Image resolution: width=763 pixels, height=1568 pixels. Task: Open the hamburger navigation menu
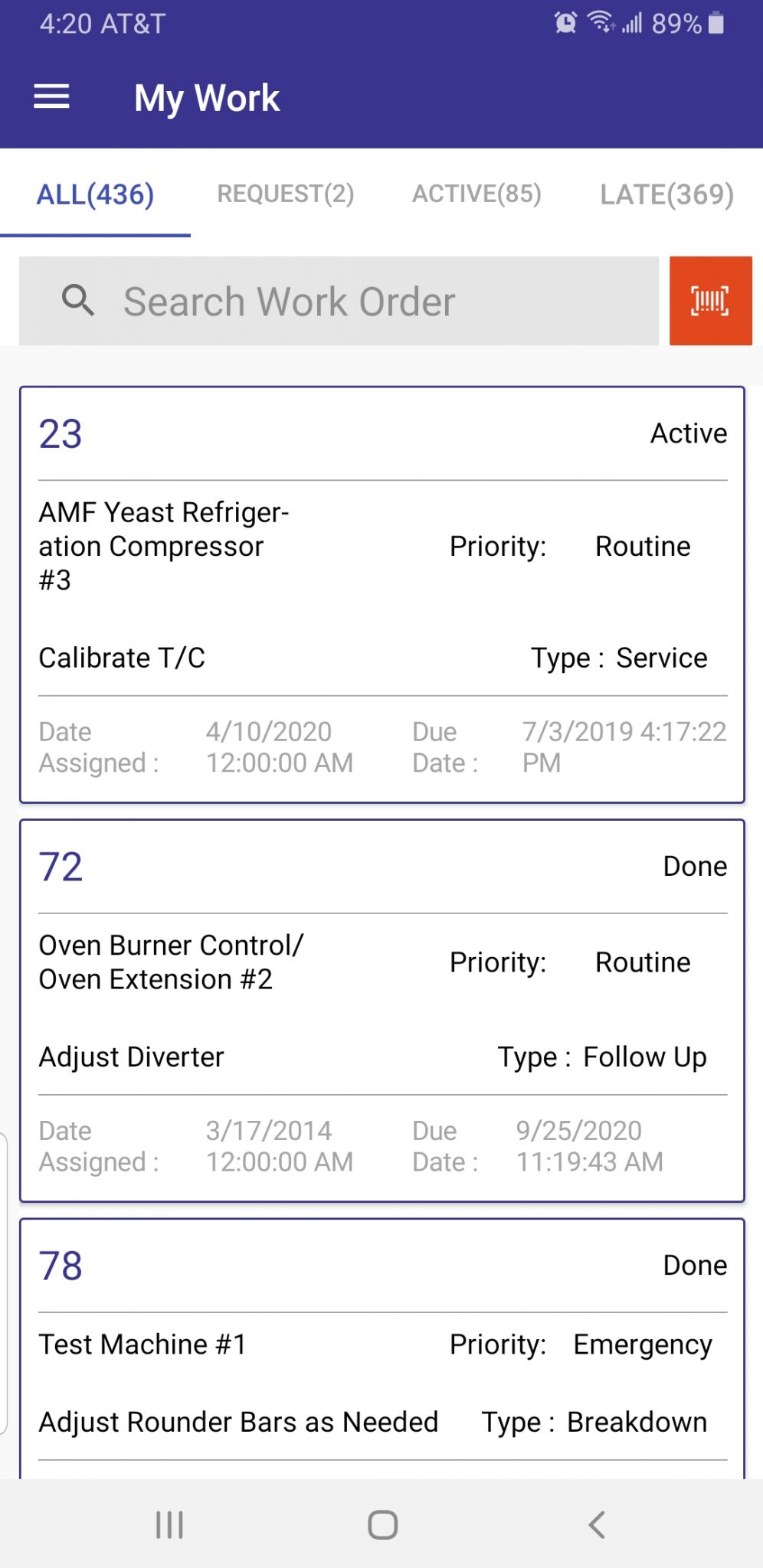pyautogui.click(x=51, y=96)
